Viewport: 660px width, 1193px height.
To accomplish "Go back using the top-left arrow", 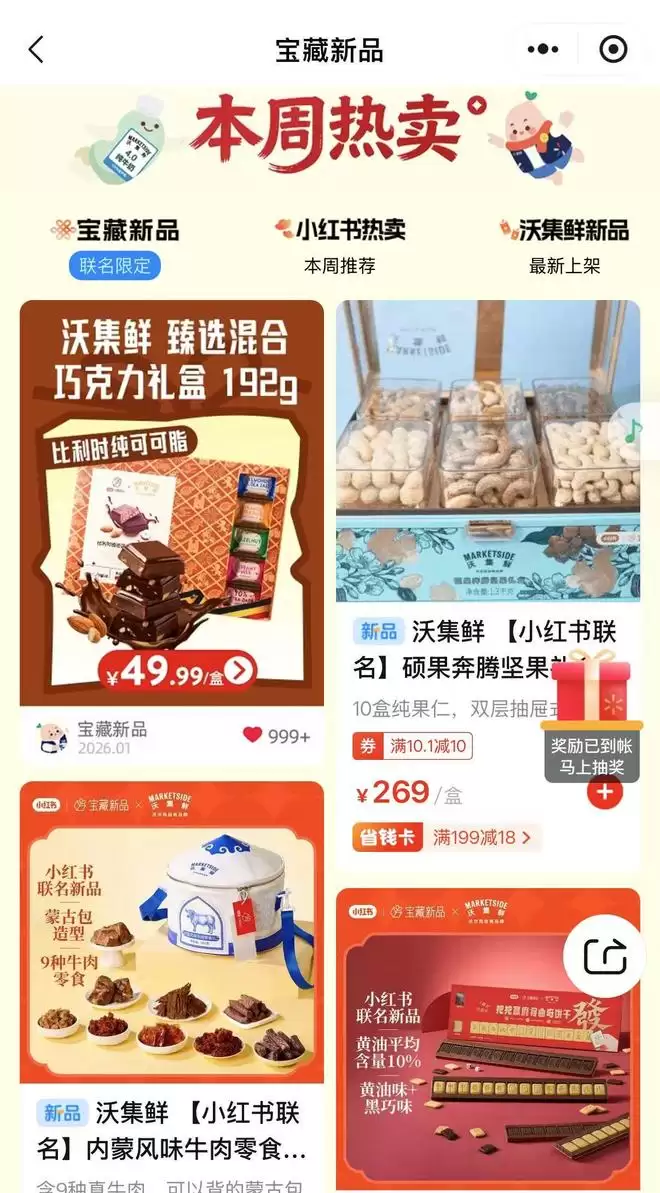I will point(36,49).
